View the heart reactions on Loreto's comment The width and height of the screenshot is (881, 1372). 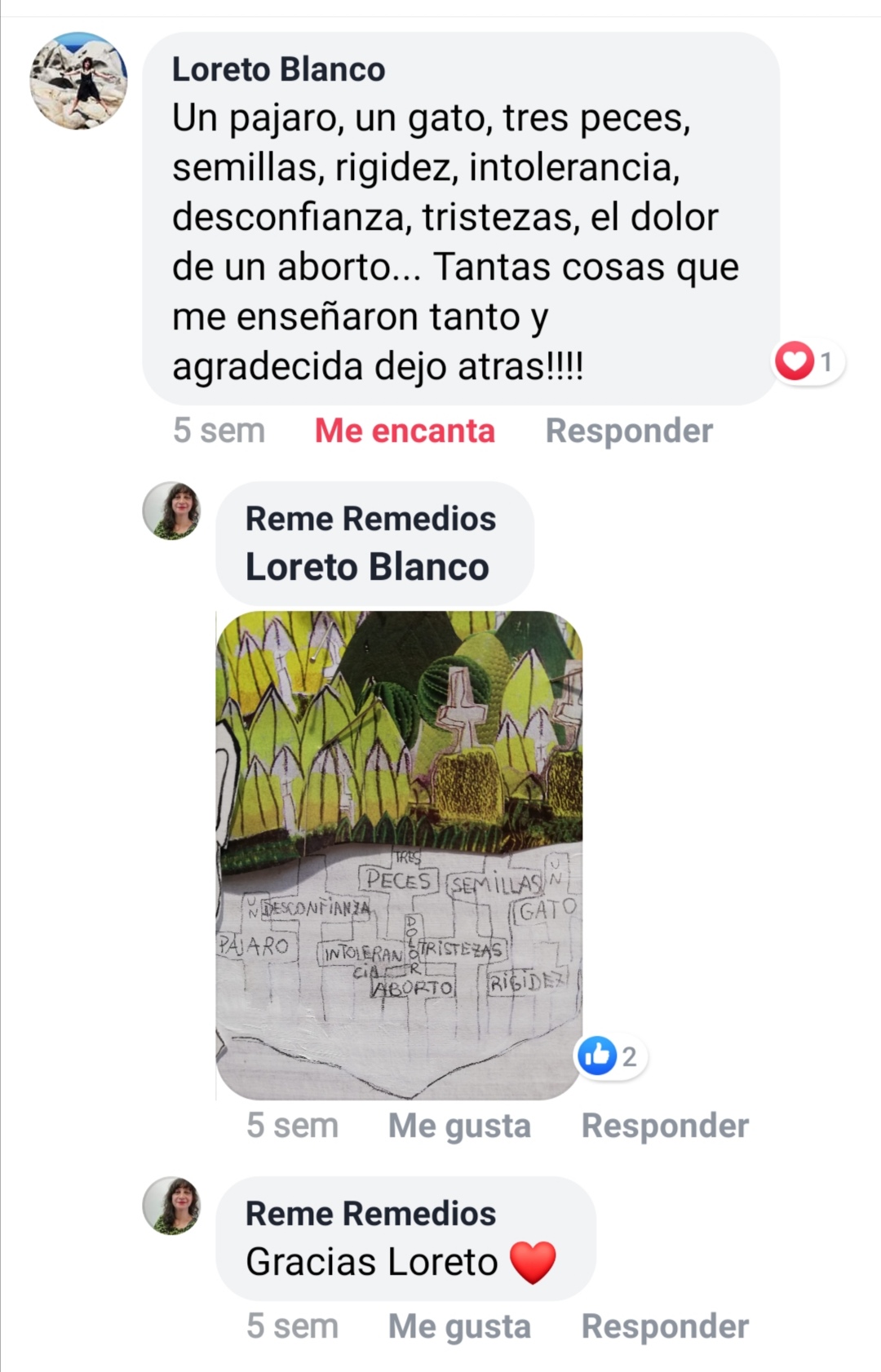click(x=808, y=361)
